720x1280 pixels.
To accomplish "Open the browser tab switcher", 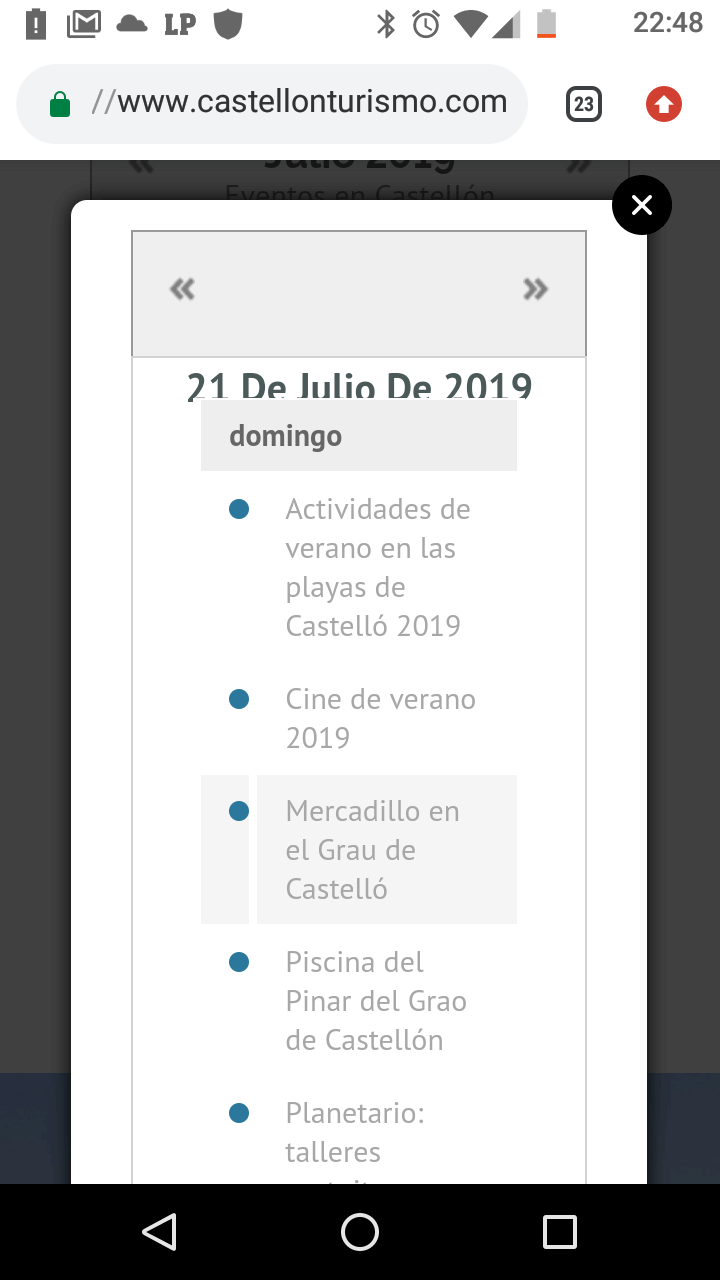I will (x=584, y=104).
